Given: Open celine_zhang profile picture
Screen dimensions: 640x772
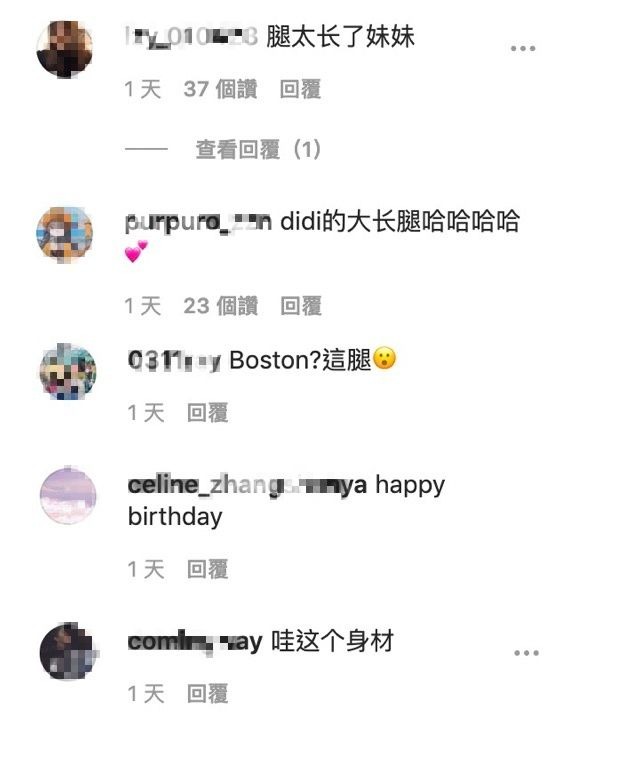Looking at the screenshot, I should tap(66, 496).
